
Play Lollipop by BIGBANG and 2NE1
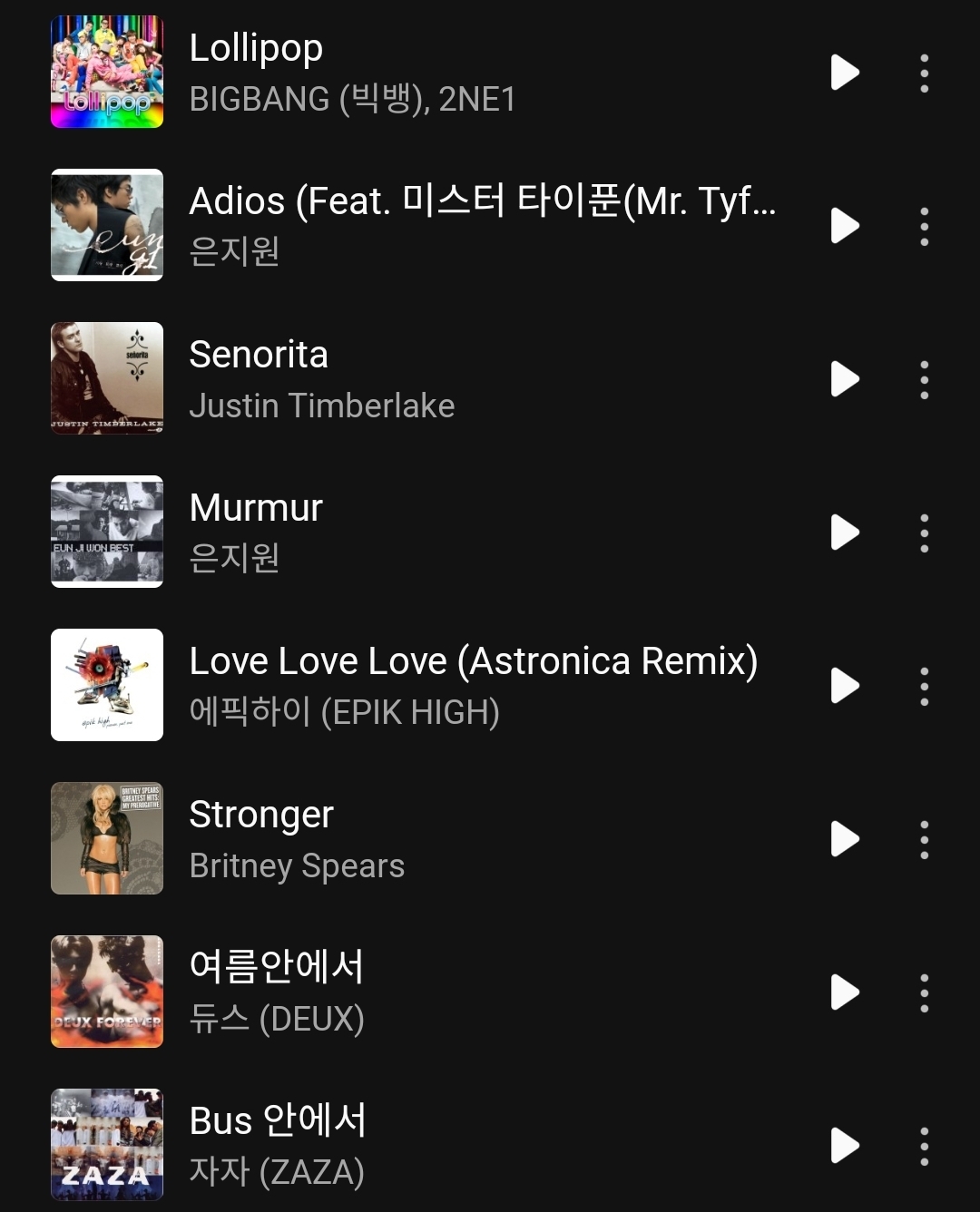[x=845, y=73]
